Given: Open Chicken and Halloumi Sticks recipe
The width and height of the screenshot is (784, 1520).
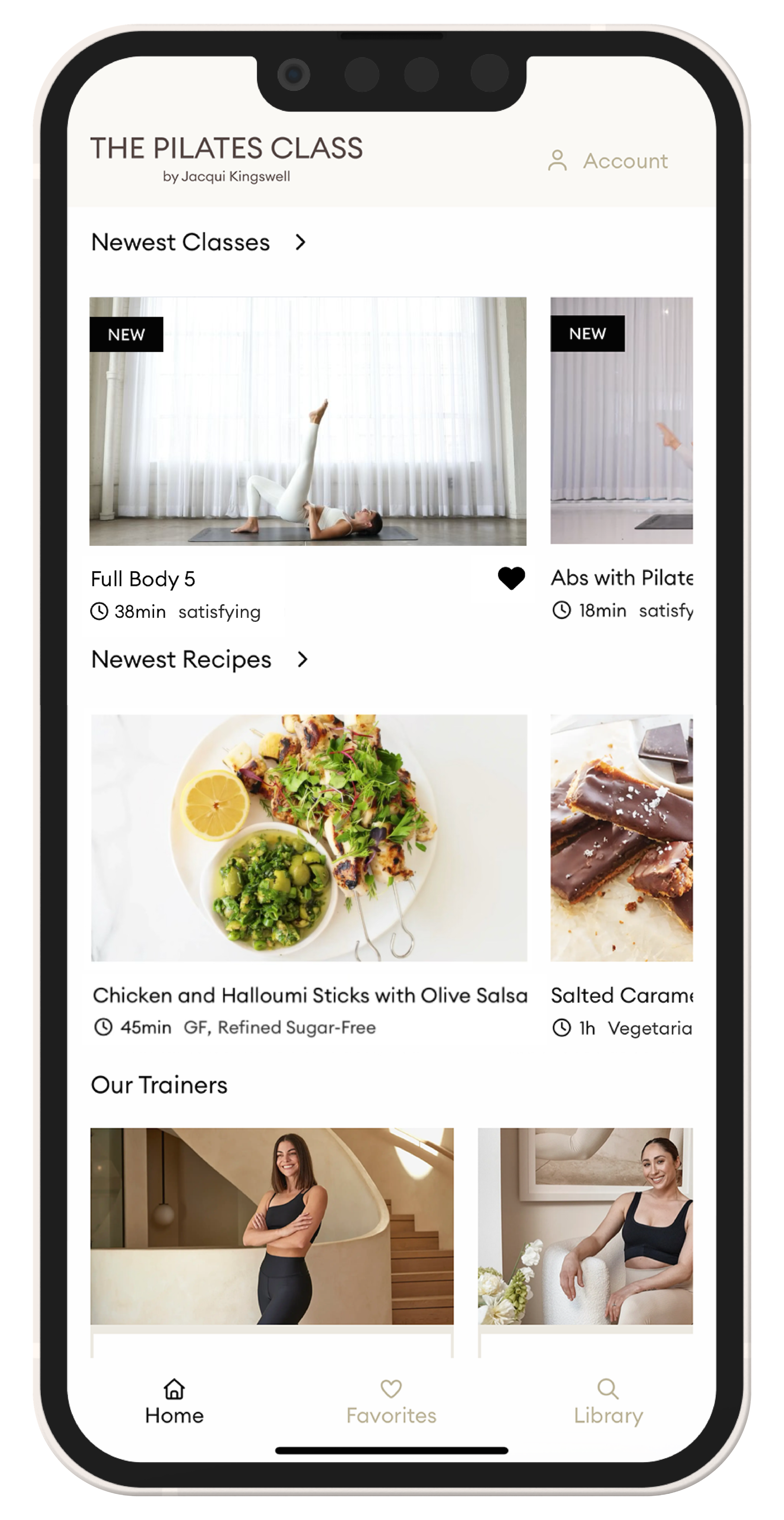Looking at the screenshot, I should (x=309, y=838).
